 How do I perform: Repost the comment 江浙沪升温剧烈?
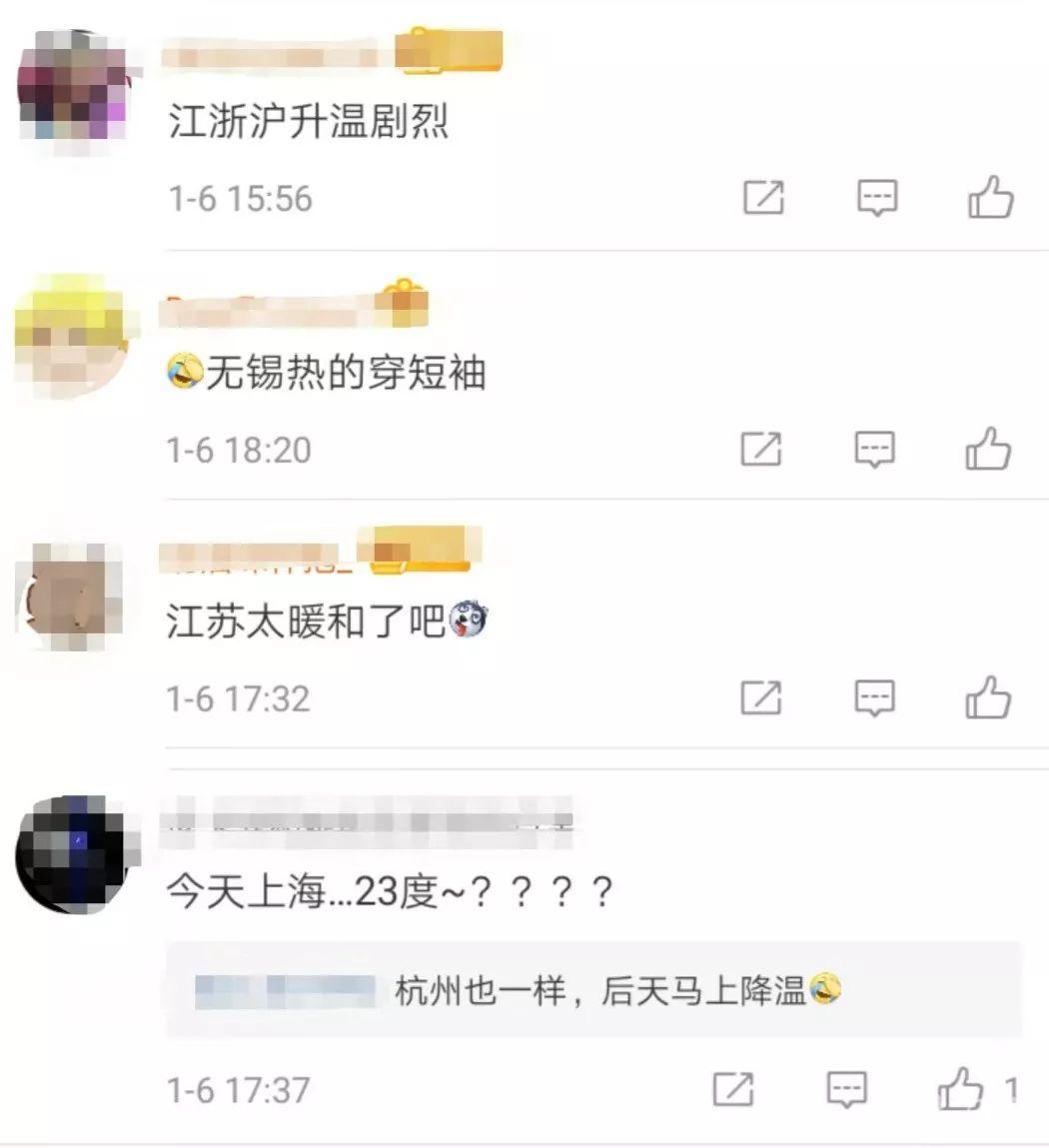[763, 198]
